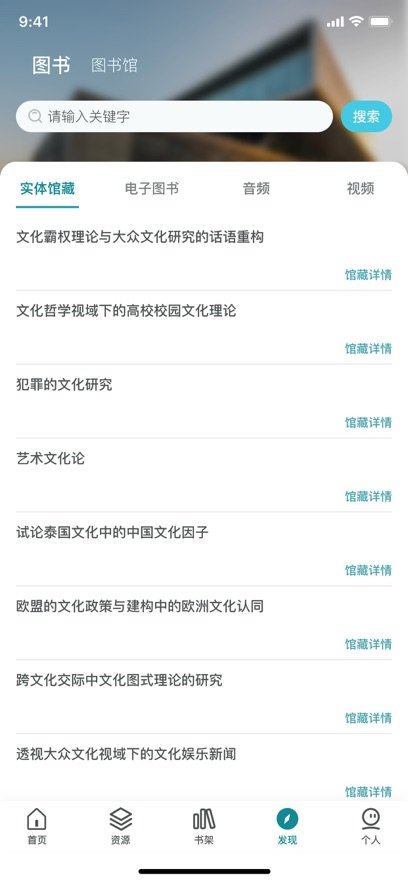Open 馆藏详情 for 文化霸权理论与大众文化研究的话语重构
The image size is (408, 883).
[368, 275]
